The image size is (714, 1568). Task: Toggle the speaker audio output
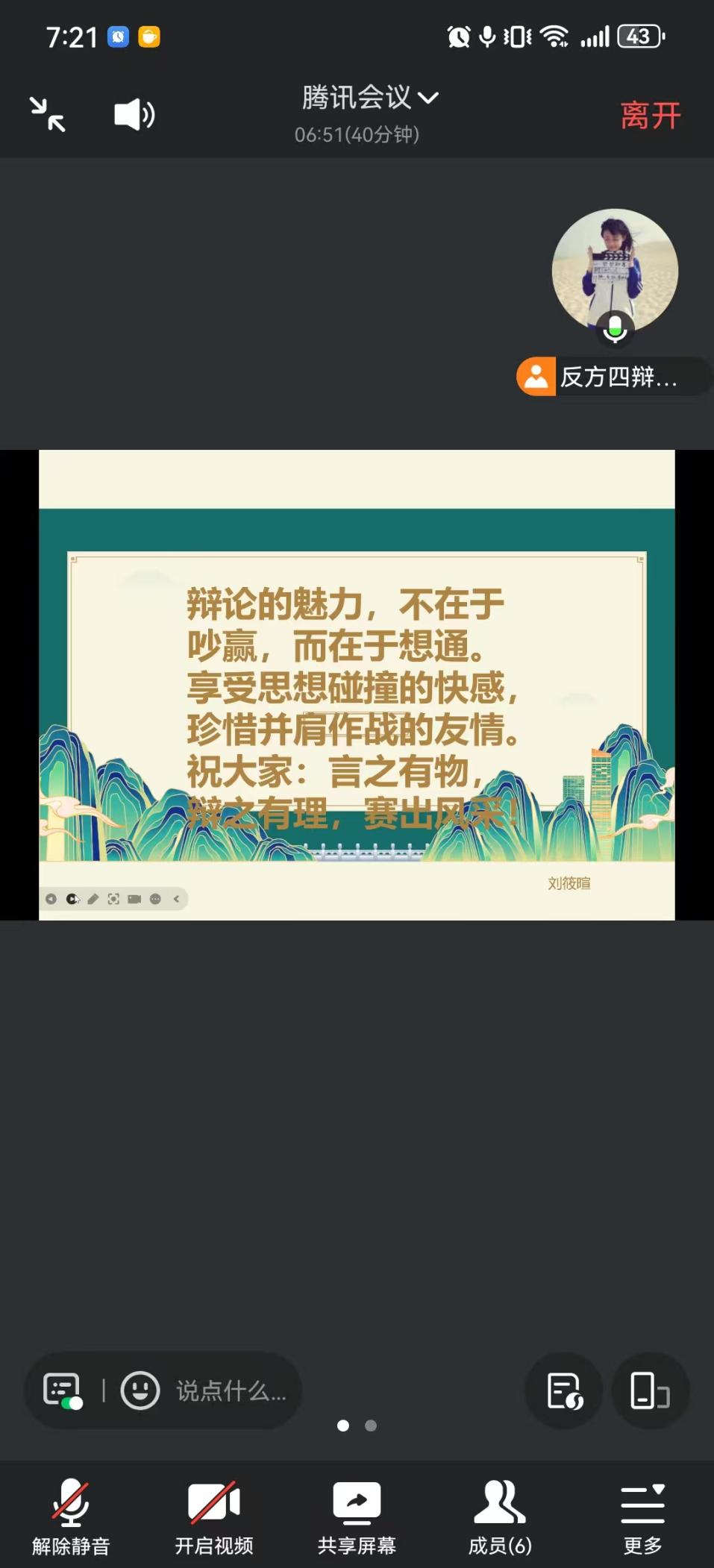[134, 115]
